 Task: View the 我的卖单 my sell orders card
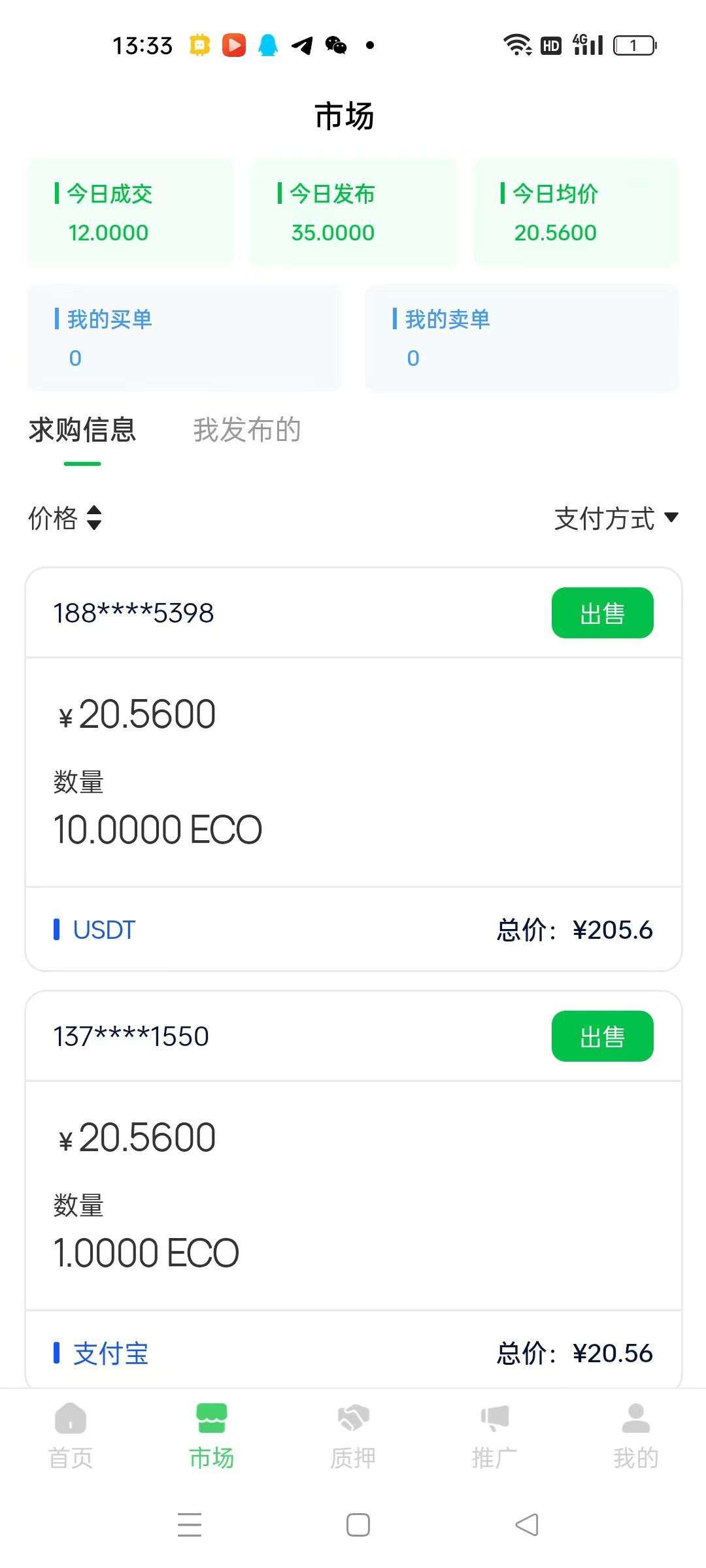pos(521,338)
